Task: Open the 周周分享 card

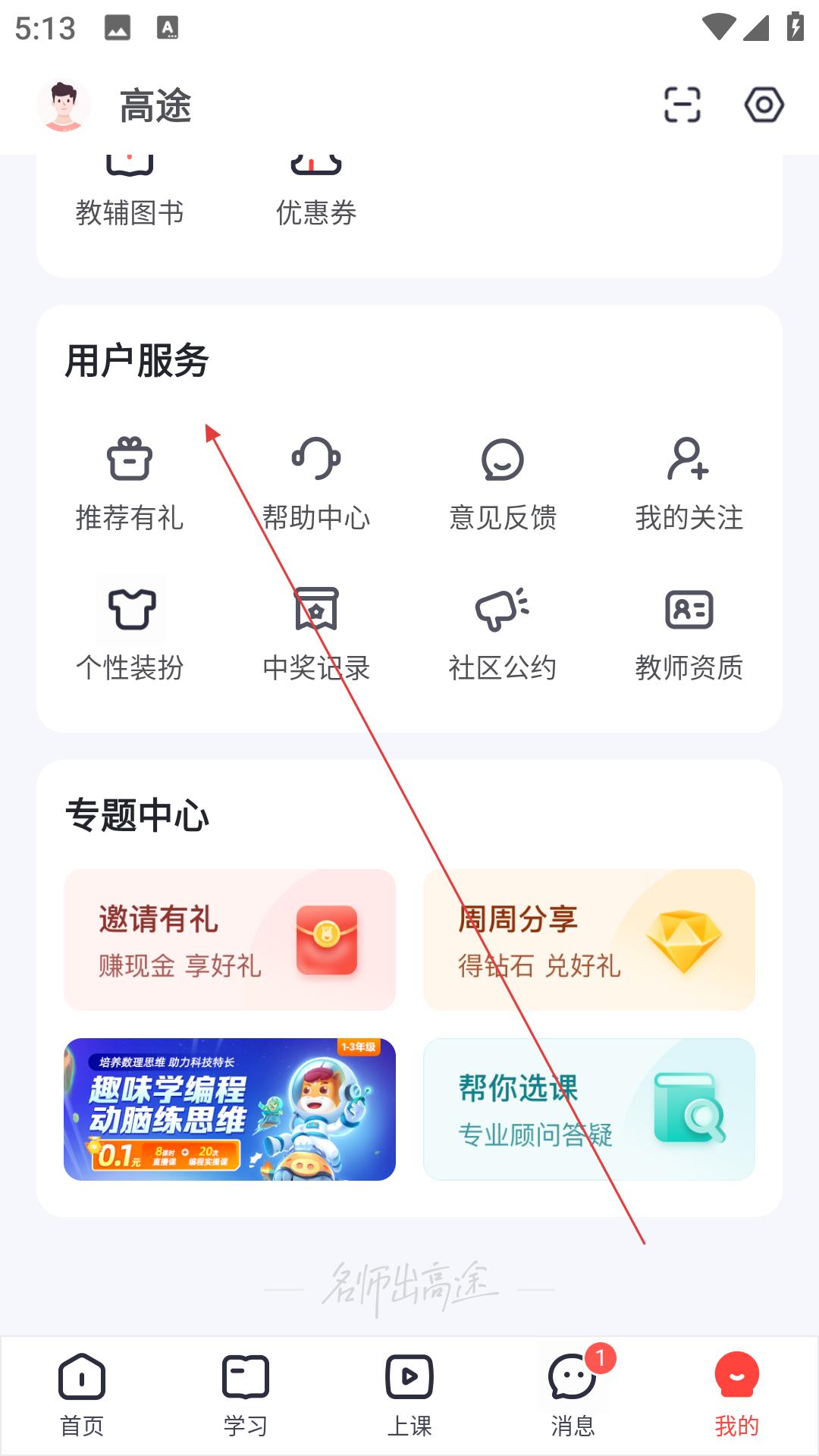Action: (588, 940)
